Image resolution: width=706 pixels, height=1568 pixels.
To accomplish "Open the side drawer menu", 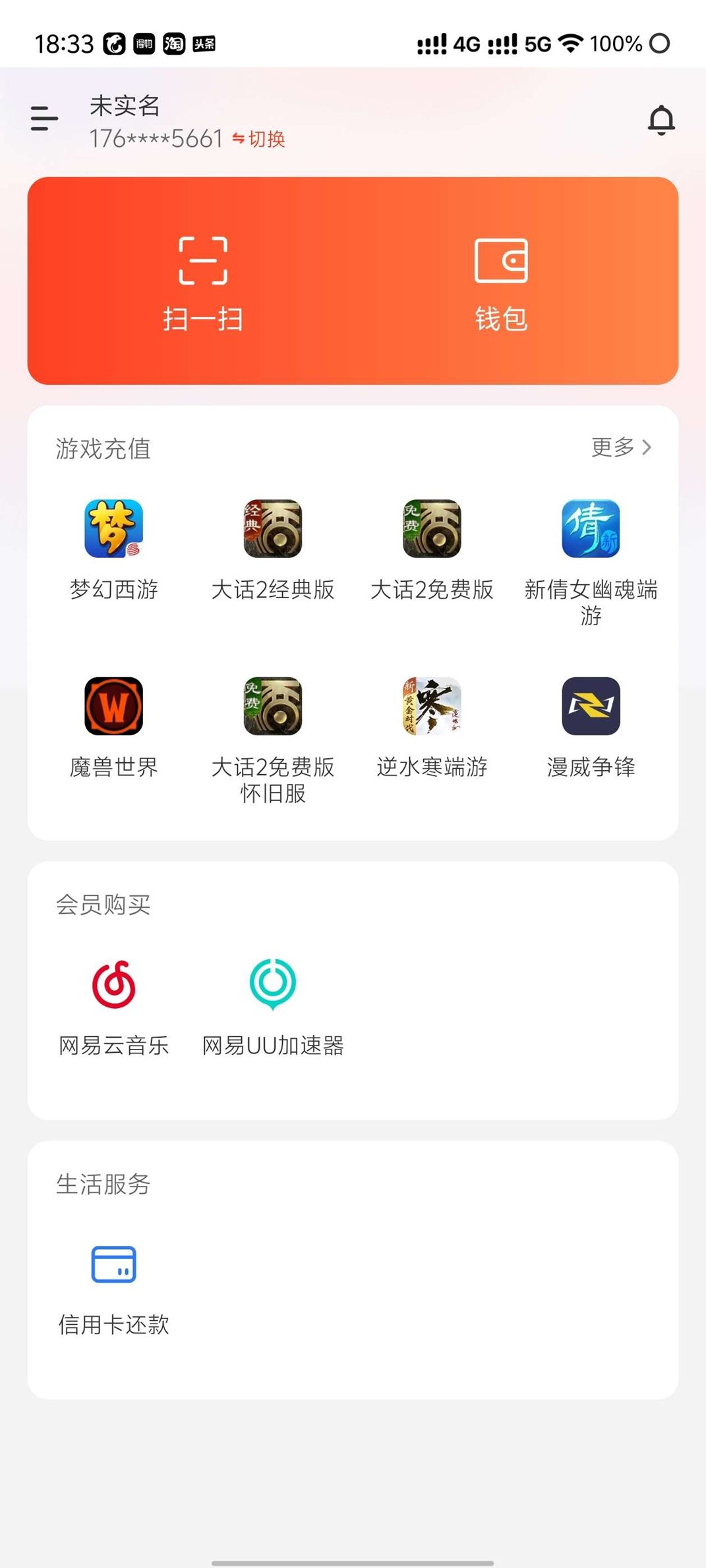I will click(44, 119).
